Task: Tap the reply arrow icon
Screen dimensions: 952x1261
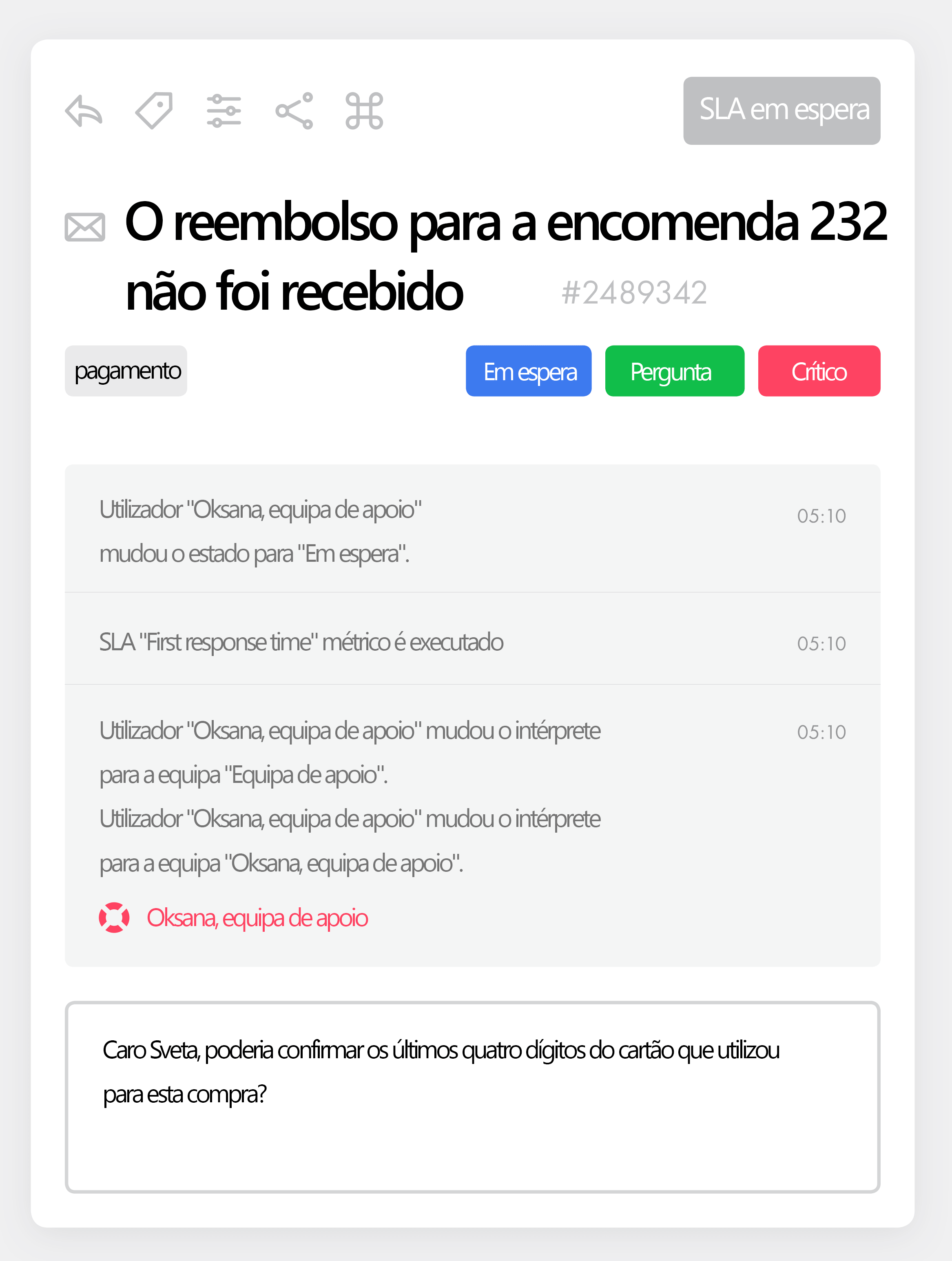Action: pos(84,111)
